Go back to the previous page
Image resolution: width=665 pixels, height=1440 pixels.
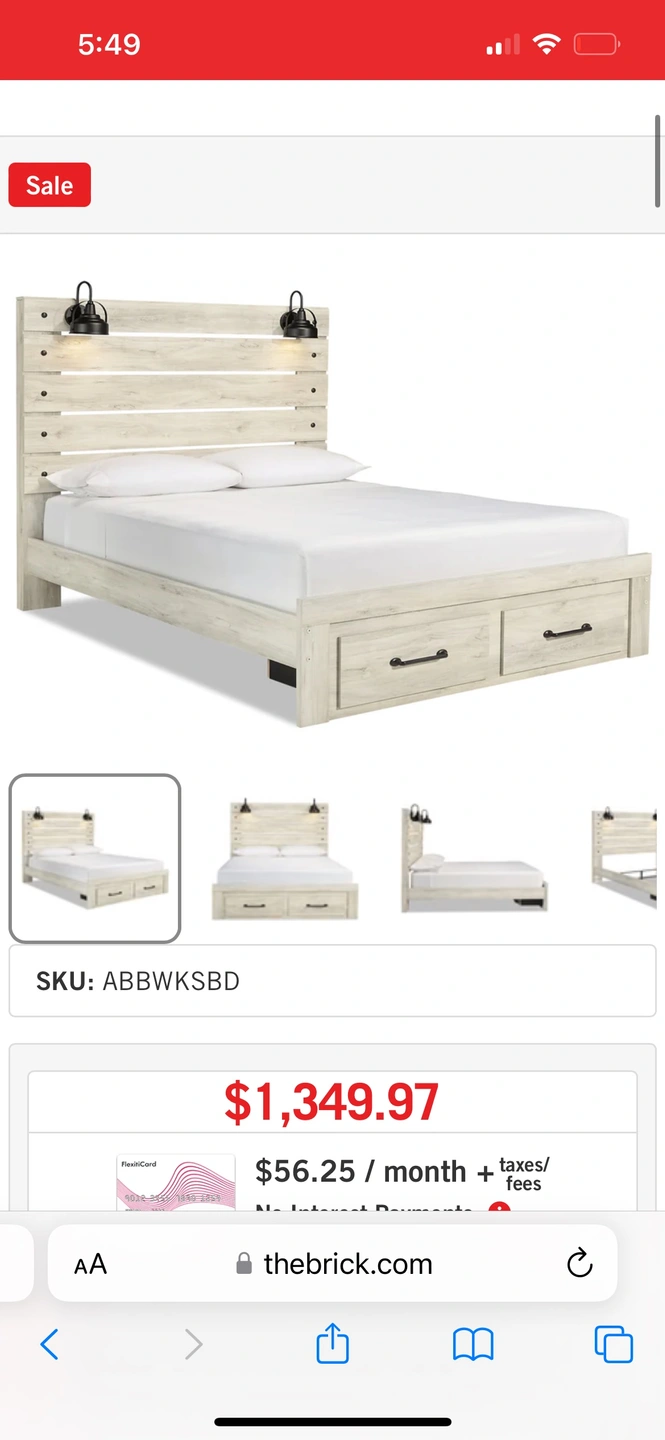[x=49, y=1344]
